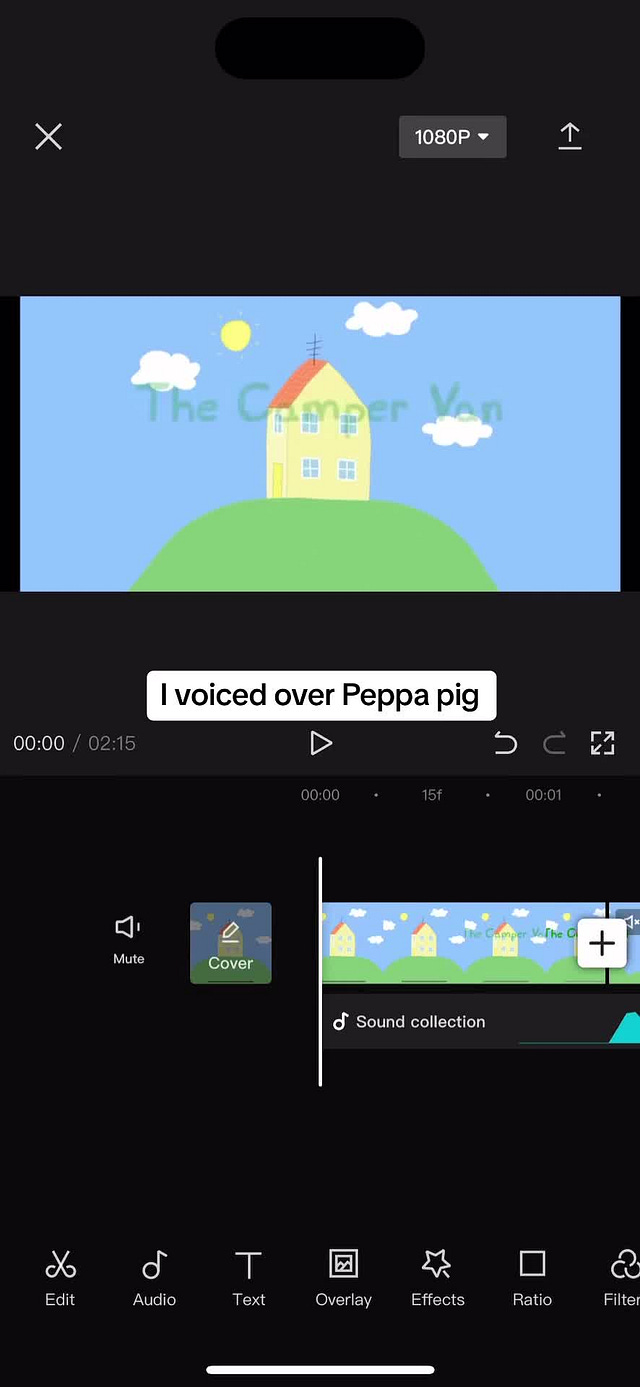The width and height of the screenshot is (640, 1387).
Task: Redo the last undone edit
Action: [x=554, y=743]
